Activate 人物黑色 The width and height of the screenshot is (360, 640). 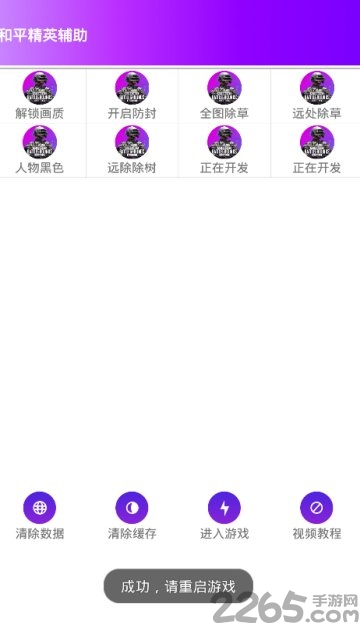tap(40, 151)
